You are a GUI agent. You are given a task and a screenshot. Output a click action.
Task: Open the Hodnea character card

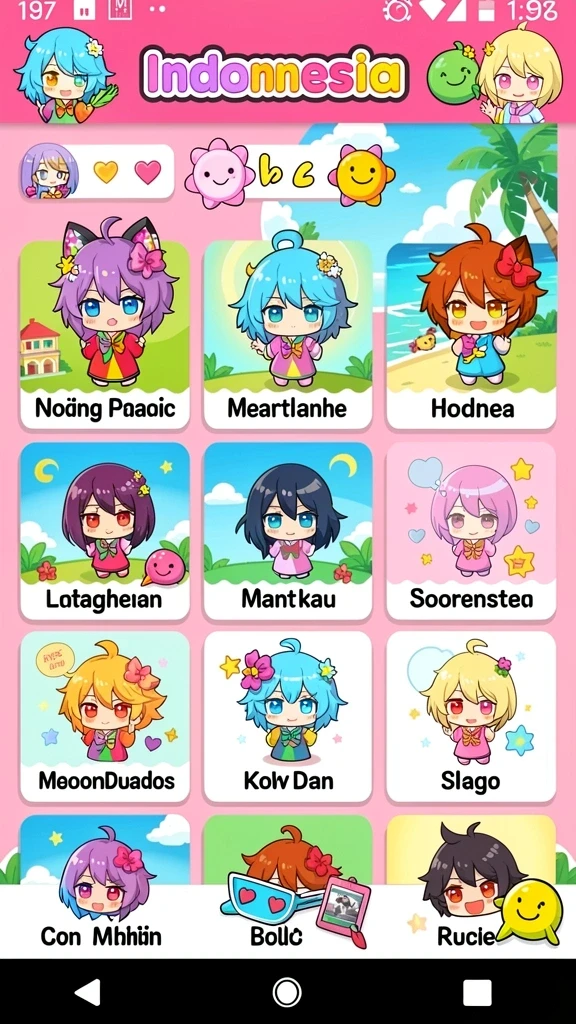(472, 334)
